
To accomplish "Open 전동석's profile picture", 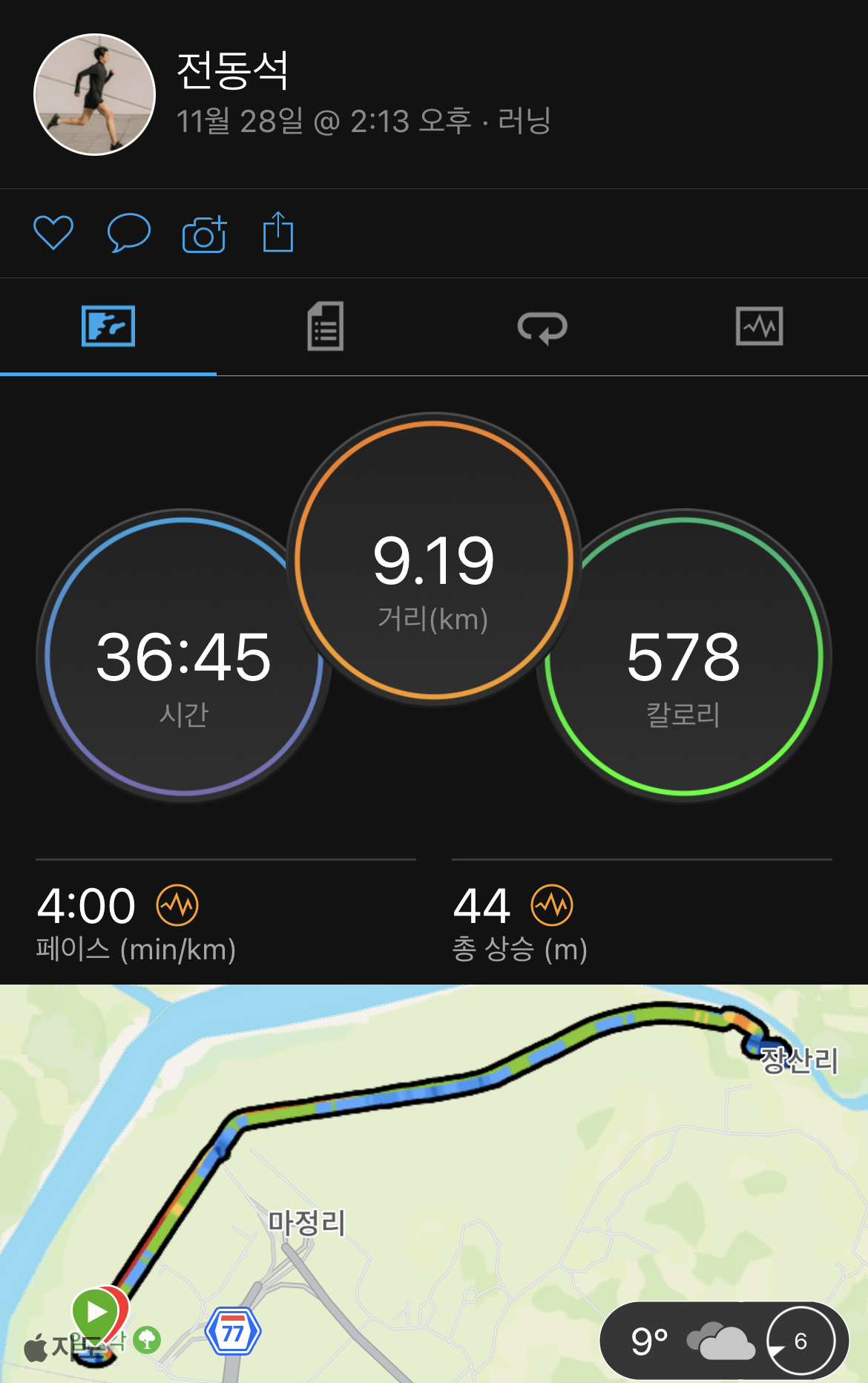I will tap(94, 94).
